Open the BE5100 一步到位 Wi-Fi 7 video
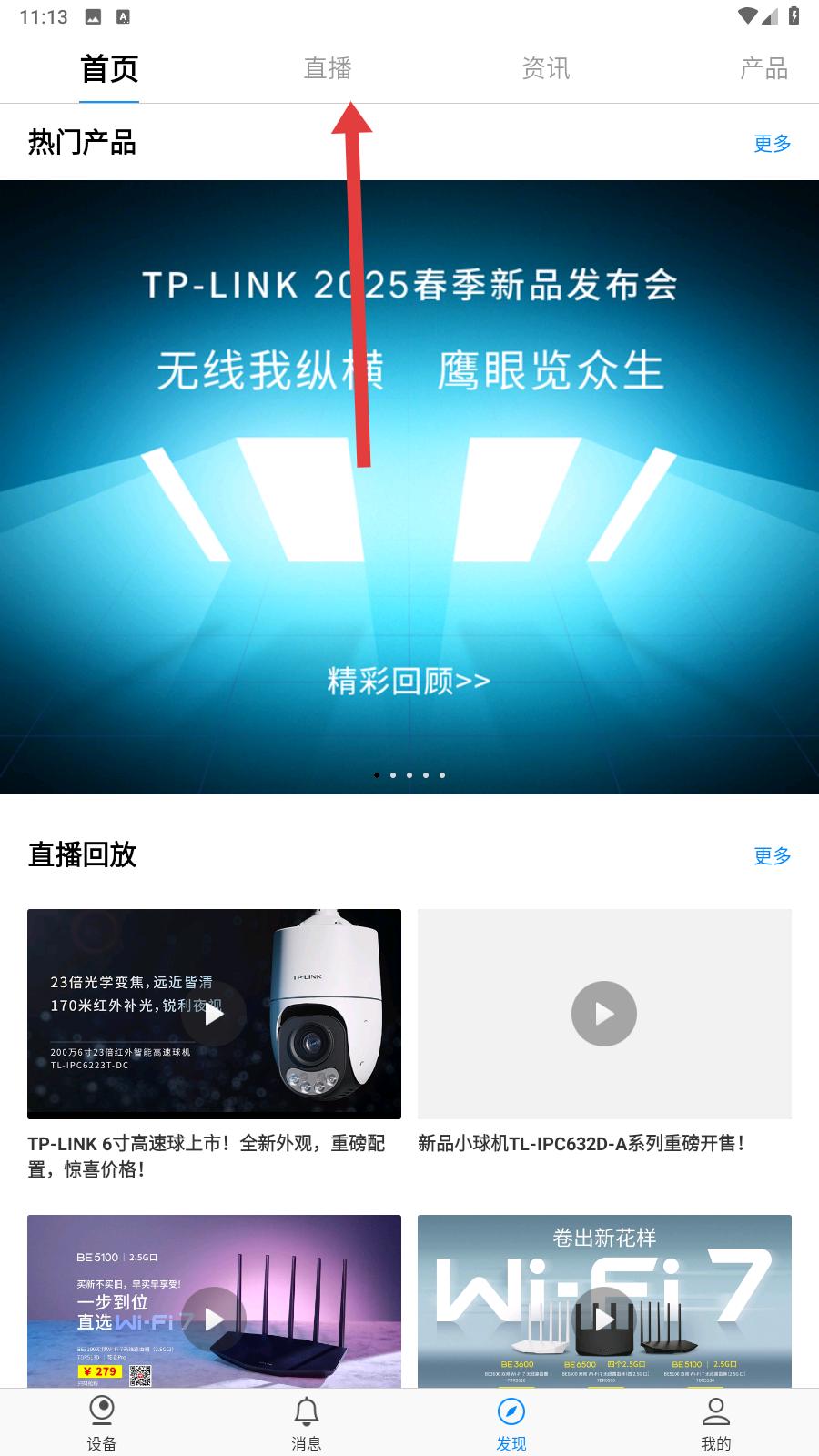Viewport: 819px width, 1456px height. tap(214, 1301)
